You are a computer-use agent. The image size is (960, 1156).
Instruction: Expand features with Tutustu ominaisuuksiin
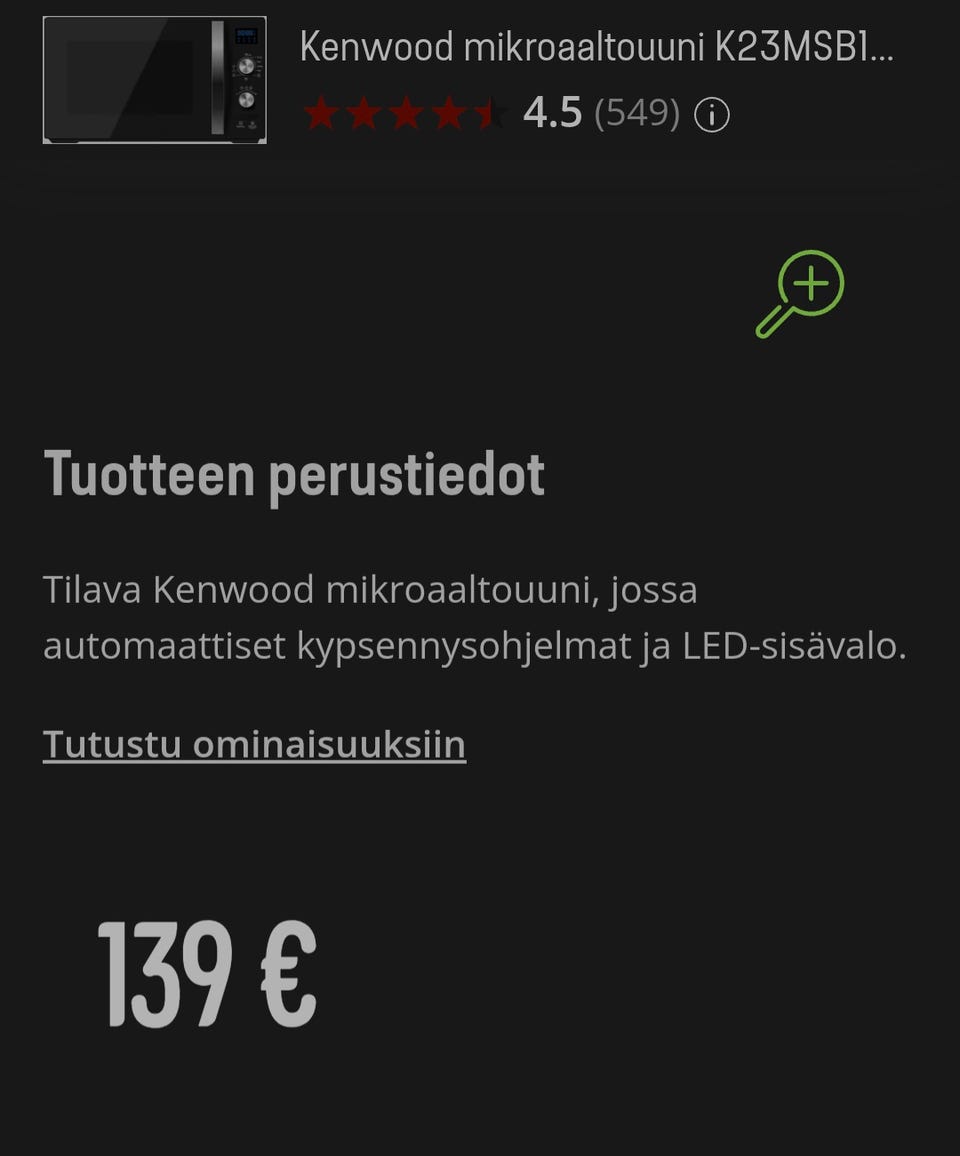coord(253,744)
